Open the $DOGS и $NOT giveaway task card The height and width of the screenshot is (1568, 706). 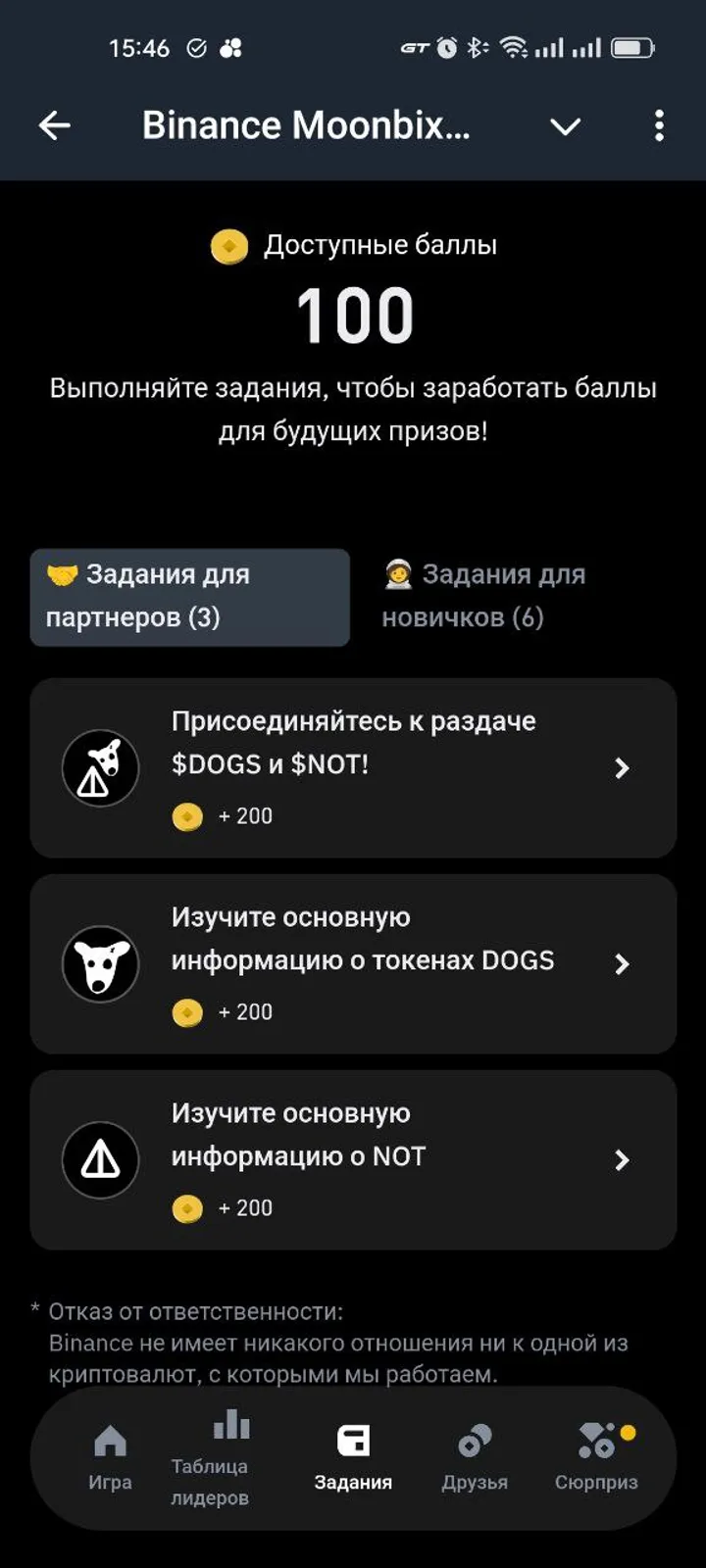coord(353,768)
